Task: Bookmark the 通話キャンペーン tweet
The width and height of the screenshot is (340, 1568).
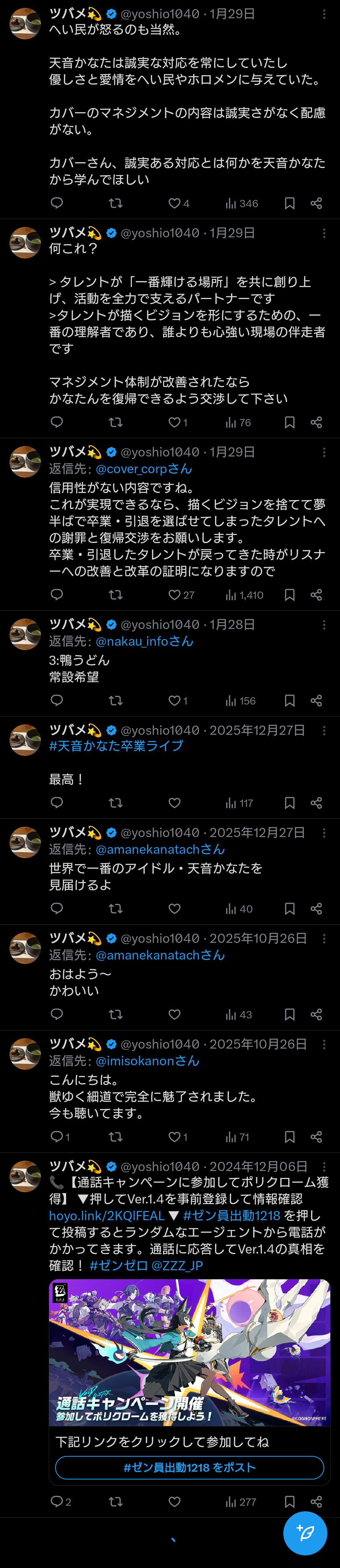Action: click(290, 1502)
